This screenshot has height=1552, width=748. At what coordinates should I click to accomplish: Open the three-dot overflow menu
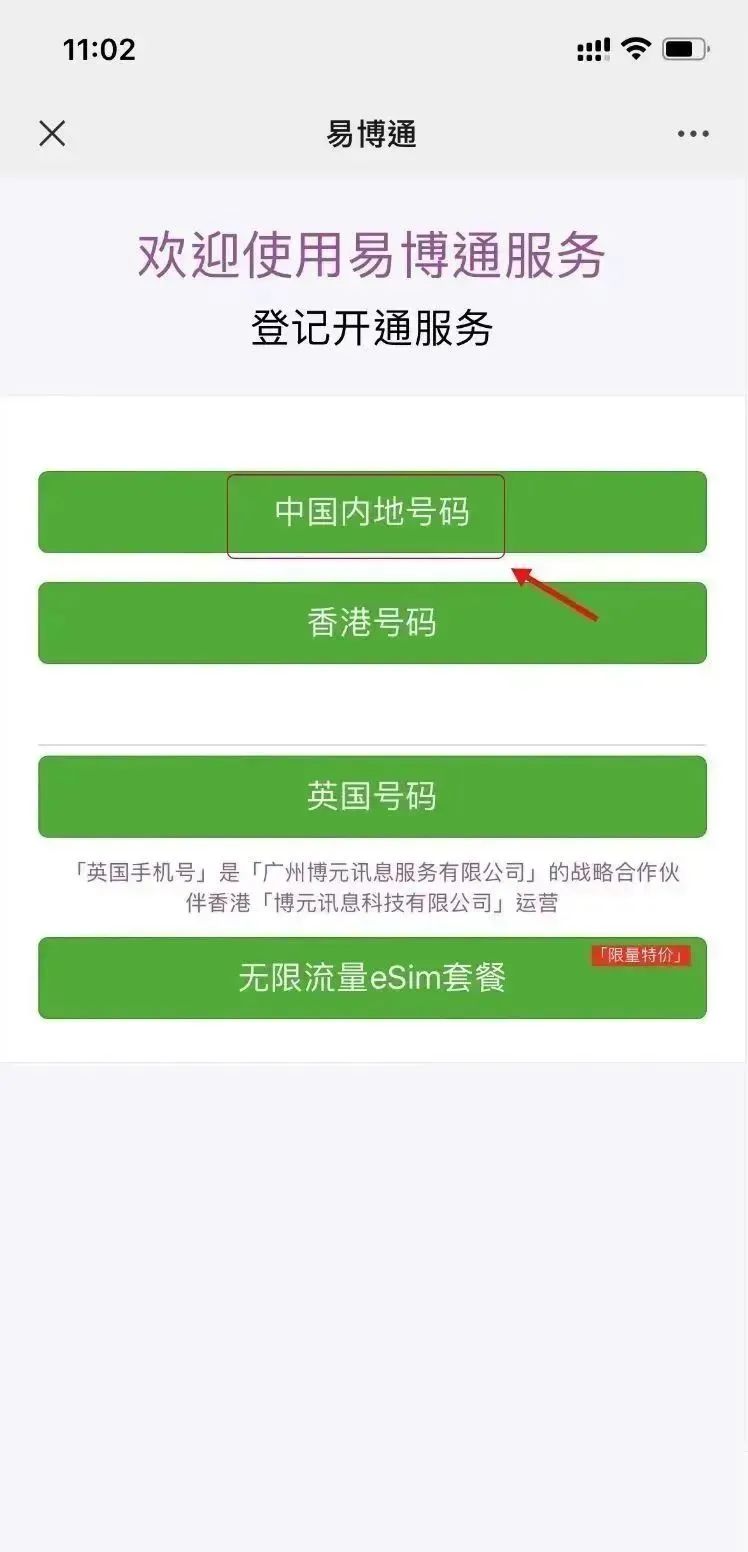coord(693,134)
